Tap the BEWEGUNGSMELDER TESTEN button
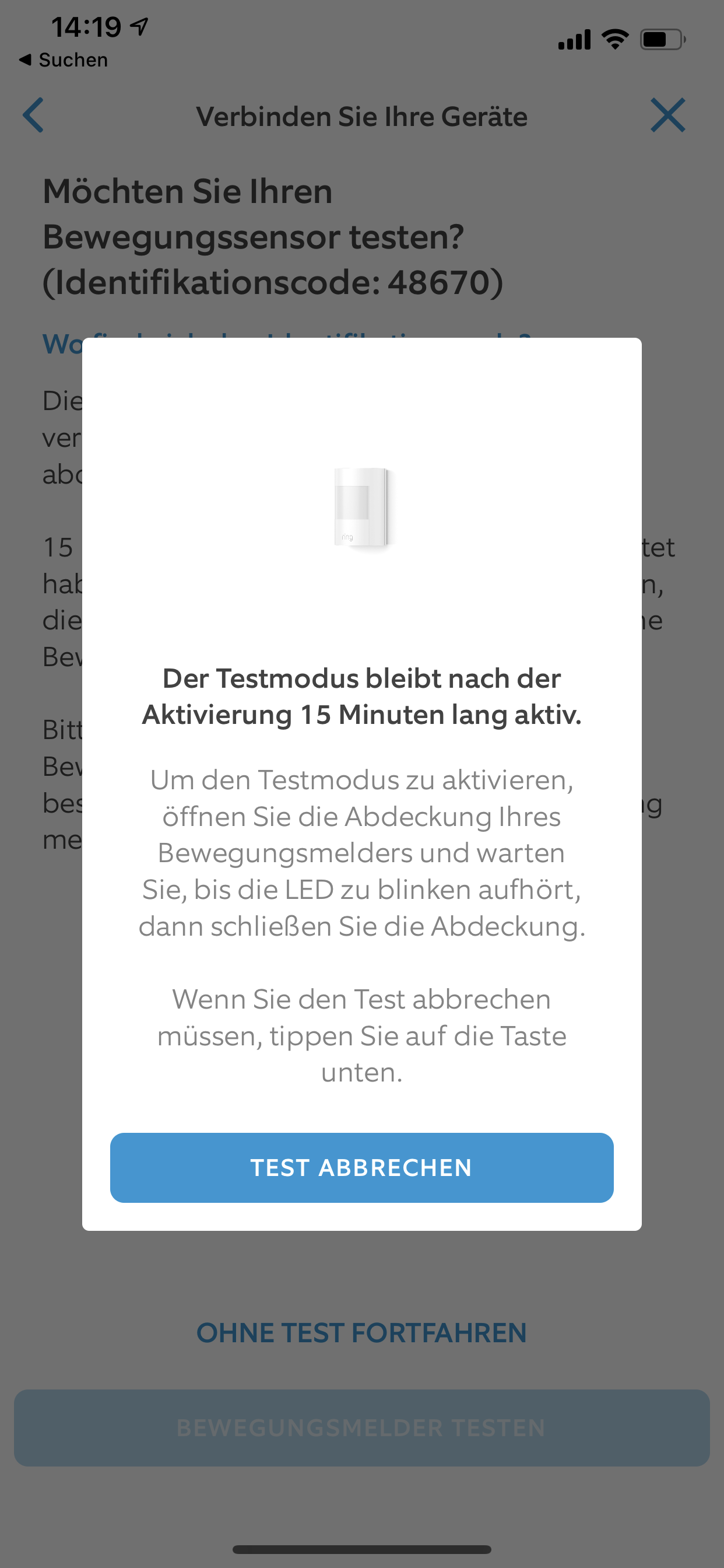Screen dimensions: 724x1568 [361, 1427]
